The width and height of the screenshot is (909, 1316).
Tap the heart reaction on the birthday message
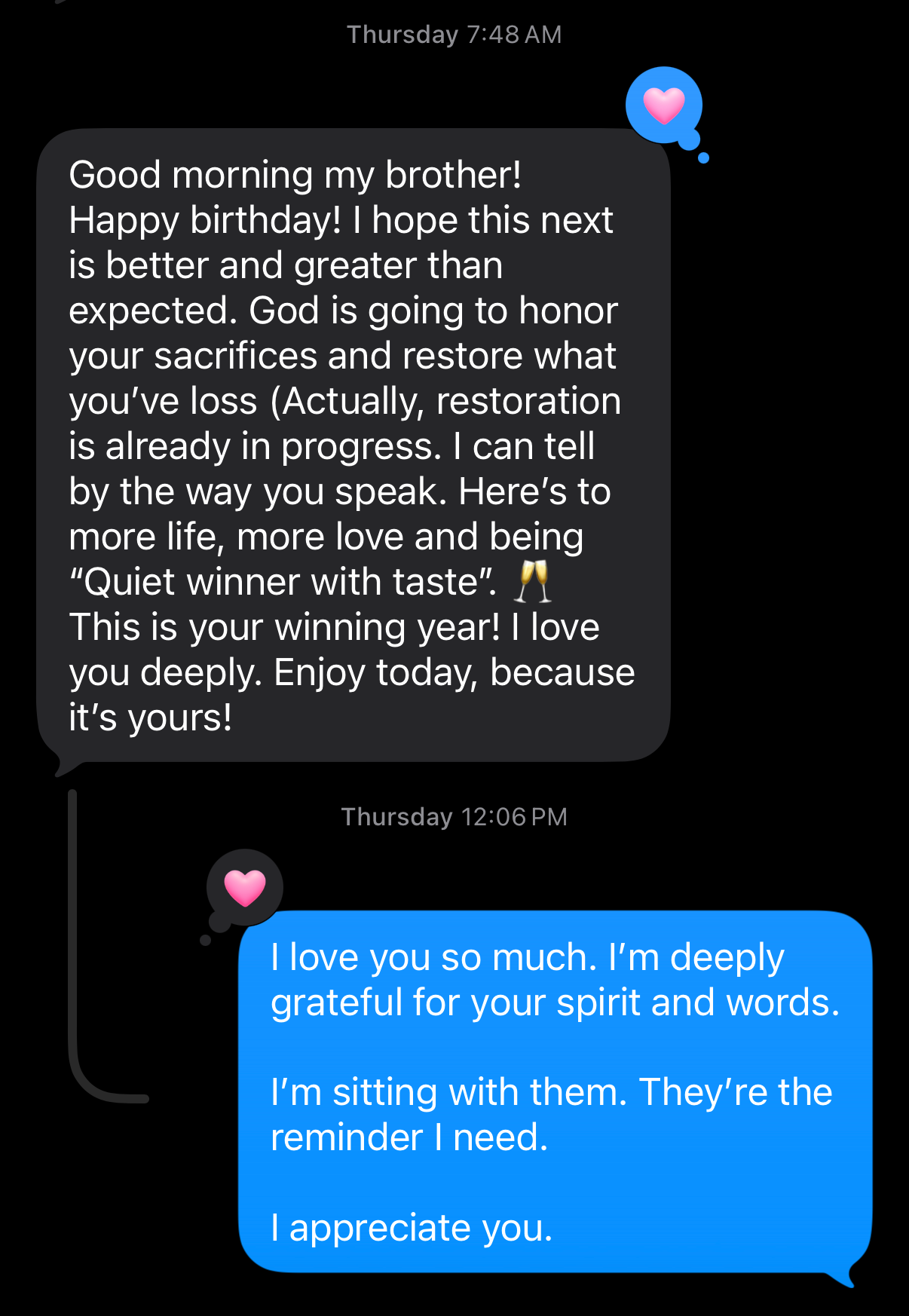click(664, 105)
